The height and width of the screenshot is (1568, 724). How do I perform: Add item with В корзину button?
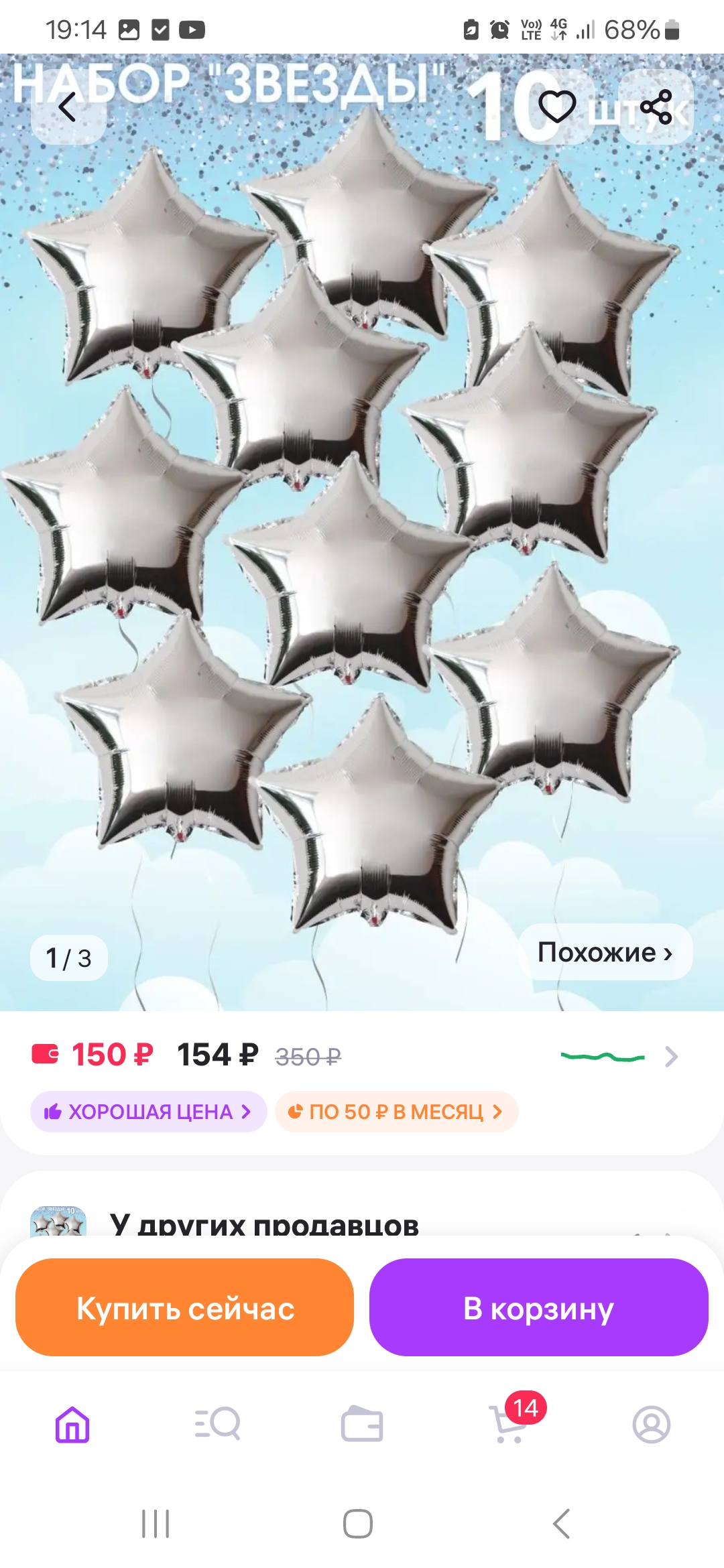[x=538, y=1308]
